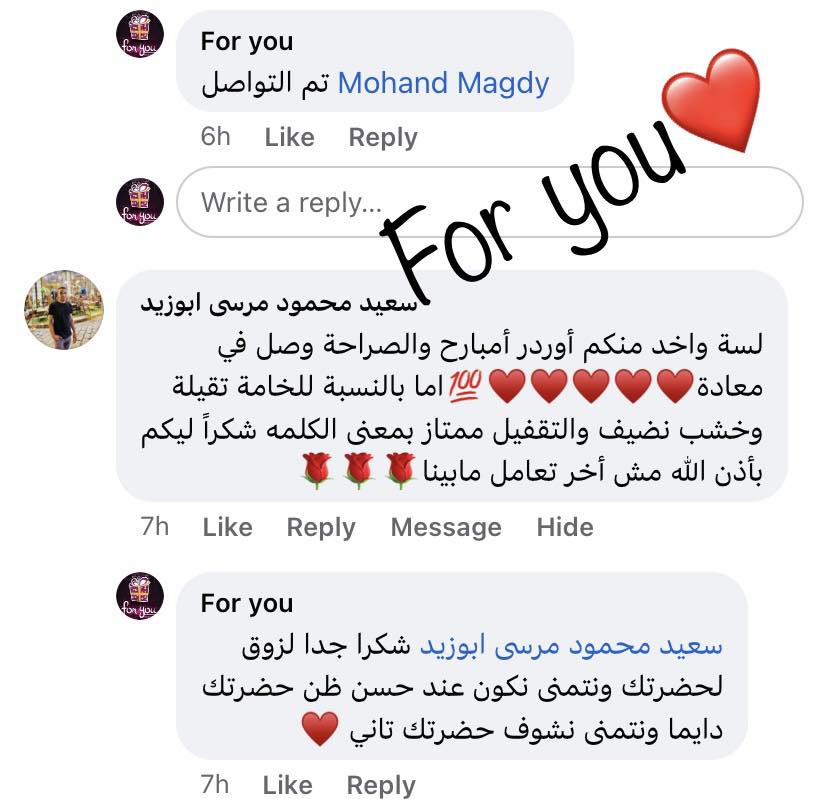
Task: Like For you's reply to Mohand Magdy
Action: click(x=289, y=137)
